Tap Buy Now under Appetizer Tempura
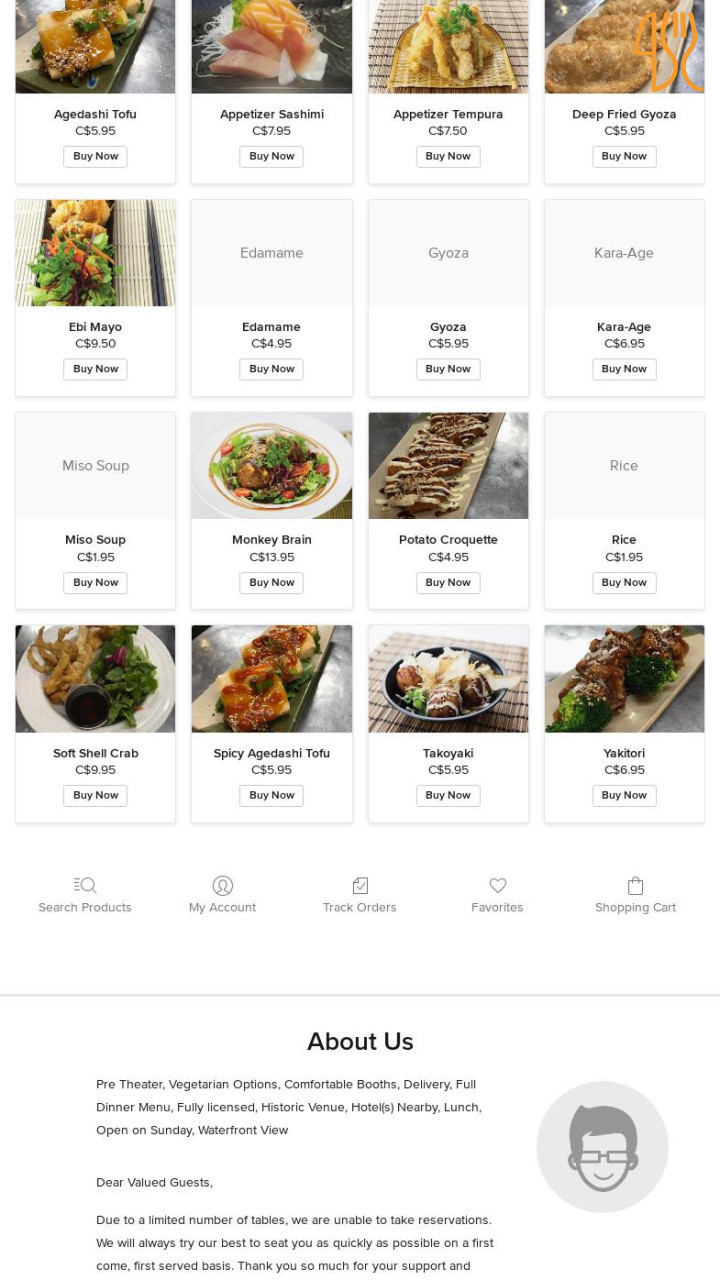Image resolution: width=720 pixels, height=1280 pixels. 448,156
